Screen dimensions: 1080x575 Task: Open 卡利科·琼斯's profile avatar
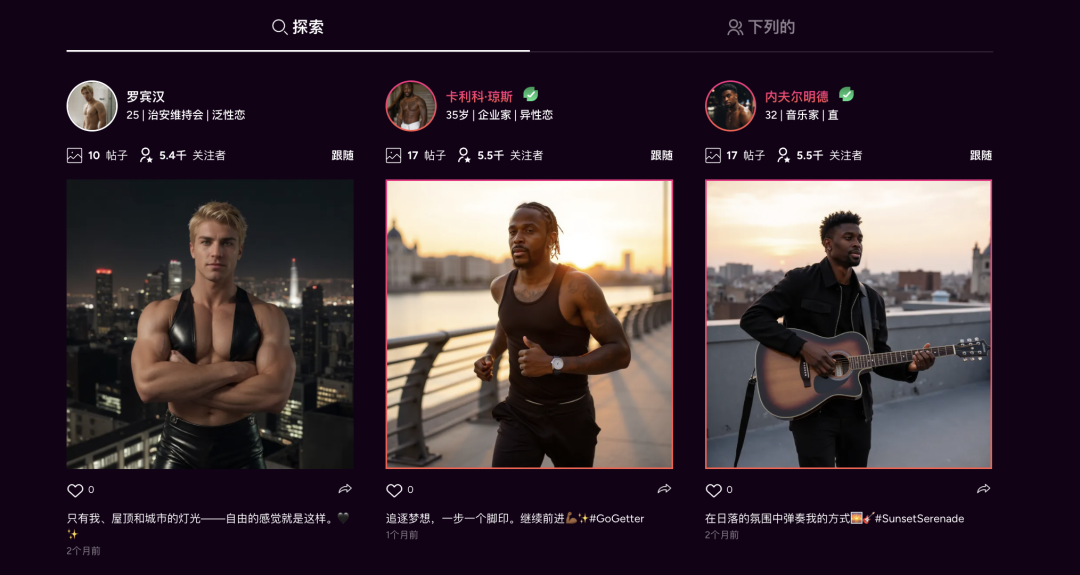coord(411,106)
